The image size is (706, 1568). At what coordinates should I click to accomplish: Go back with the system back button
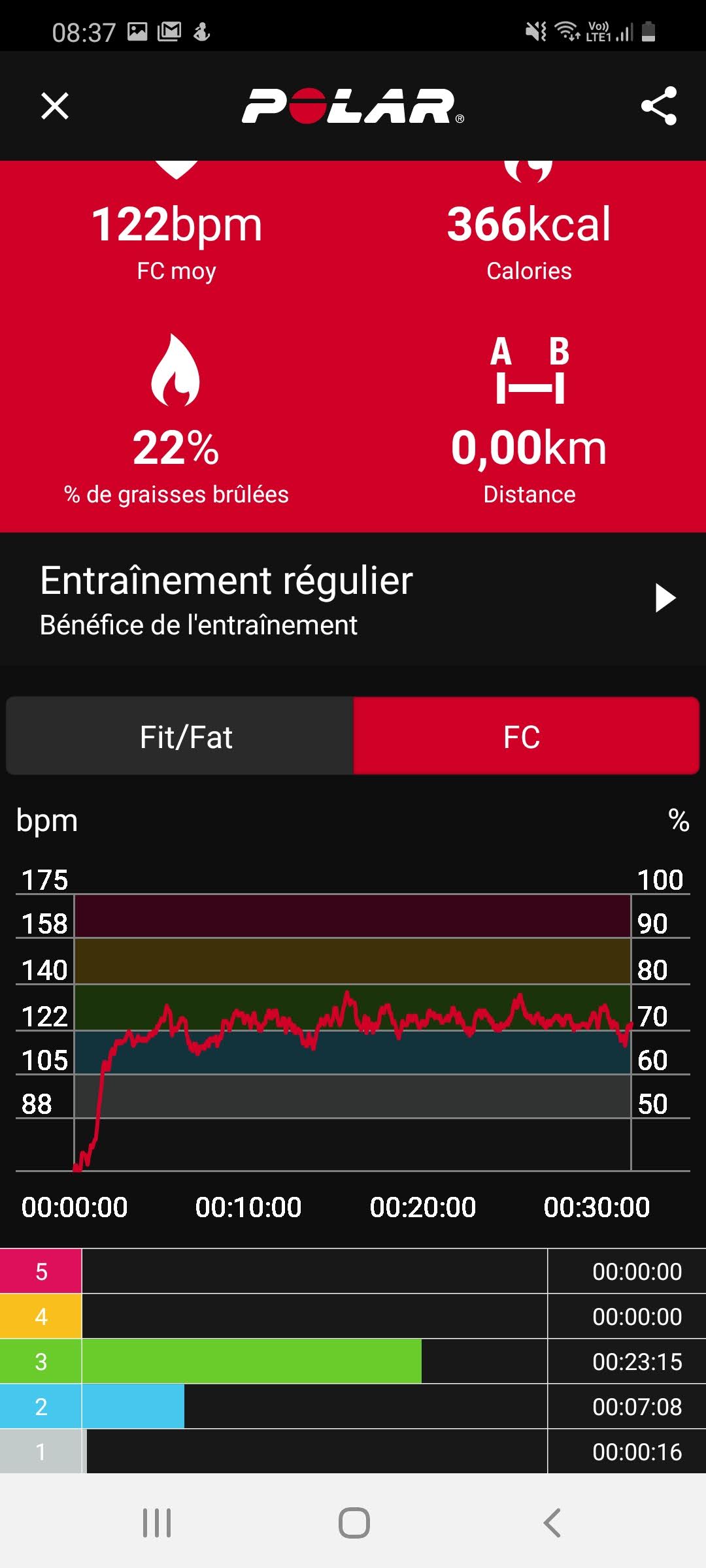pyautogui.click(x=552, y=1523)
